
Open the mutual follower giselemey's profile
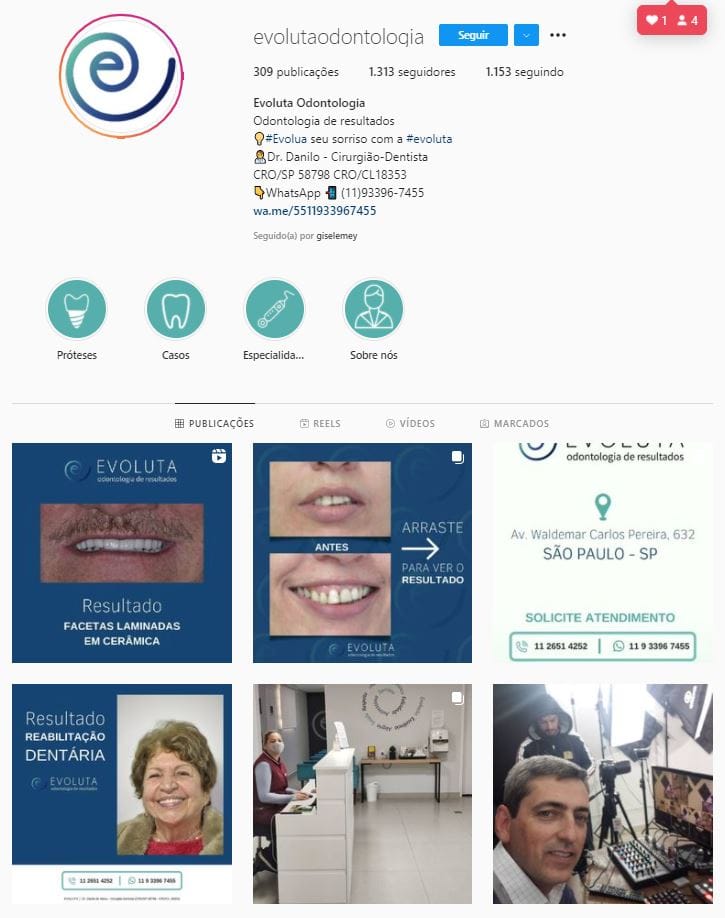click(x=336, y=236)
